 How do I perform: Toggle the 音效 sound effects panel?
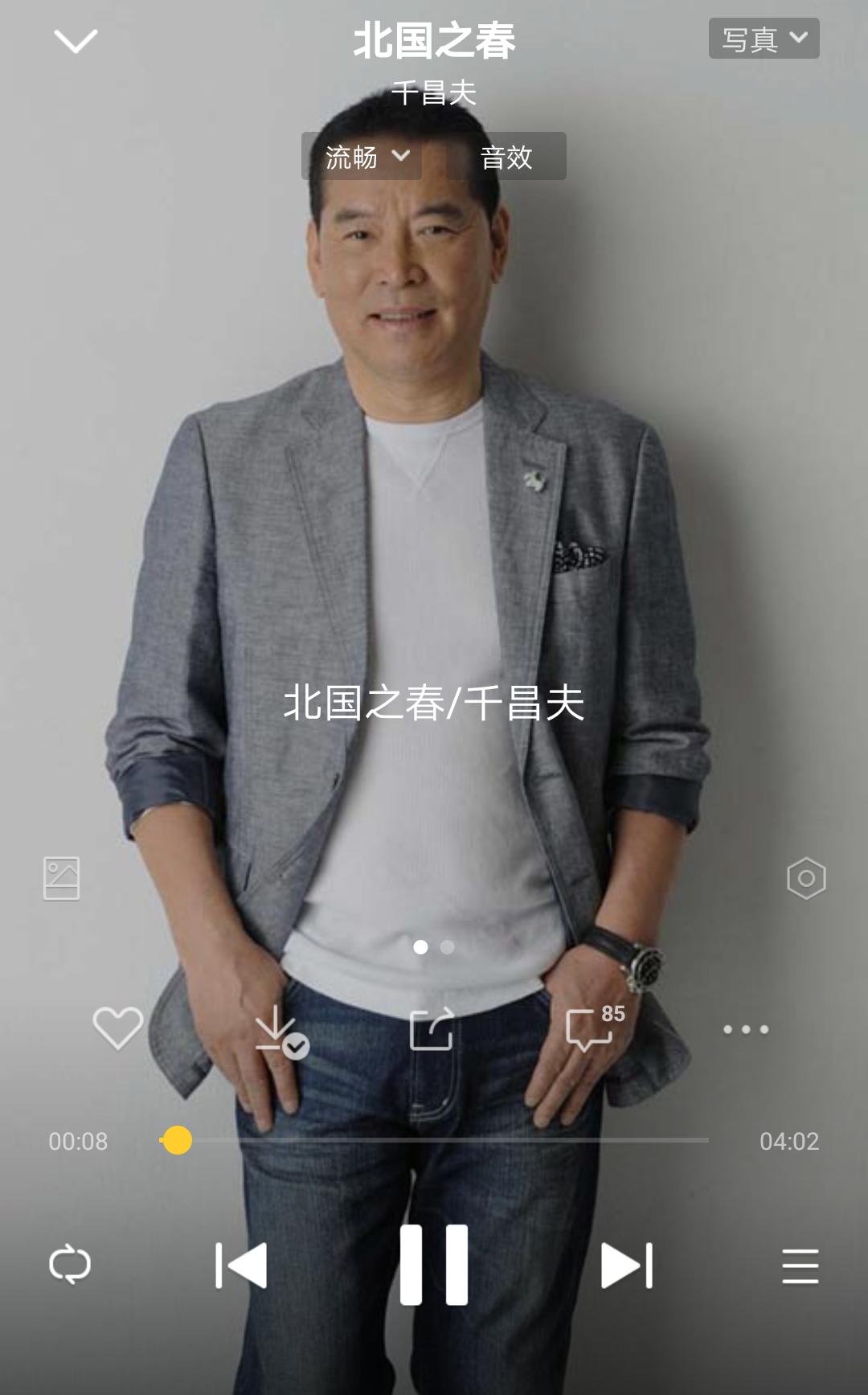coord(505,156)
